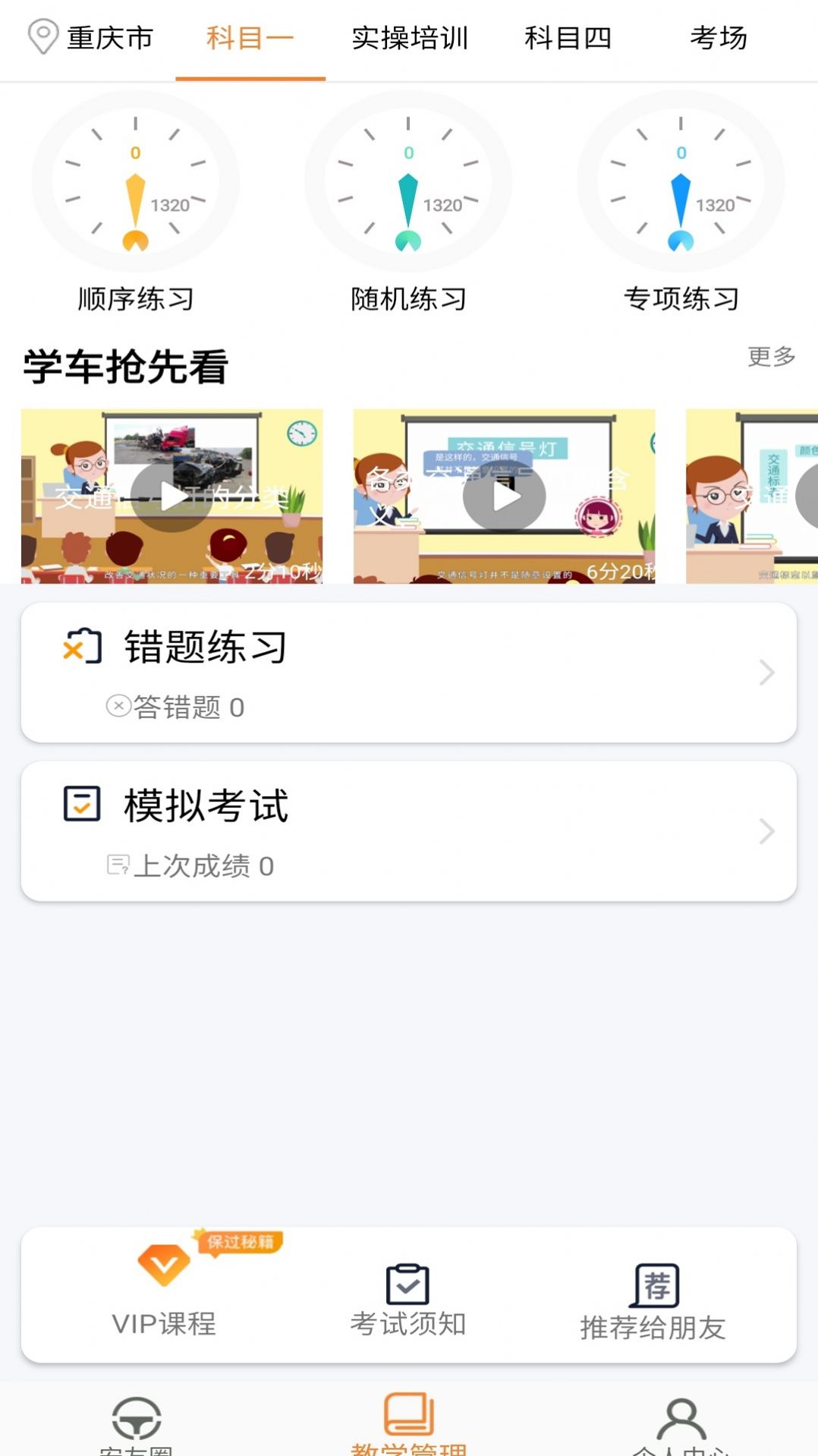The width and height of the screenshot is (818, 1456).
Task: Select the location pin icon beside 重庆市
Action: click(x=42, y=36)
